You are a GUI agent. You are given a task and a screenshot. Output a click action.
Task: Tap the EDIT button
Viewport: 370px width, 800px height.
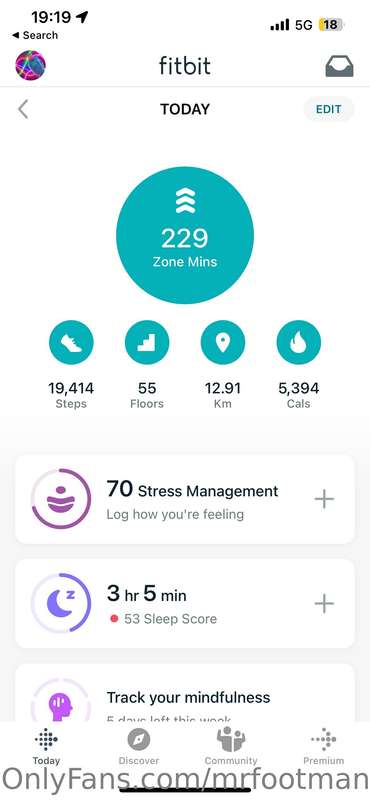329,109
